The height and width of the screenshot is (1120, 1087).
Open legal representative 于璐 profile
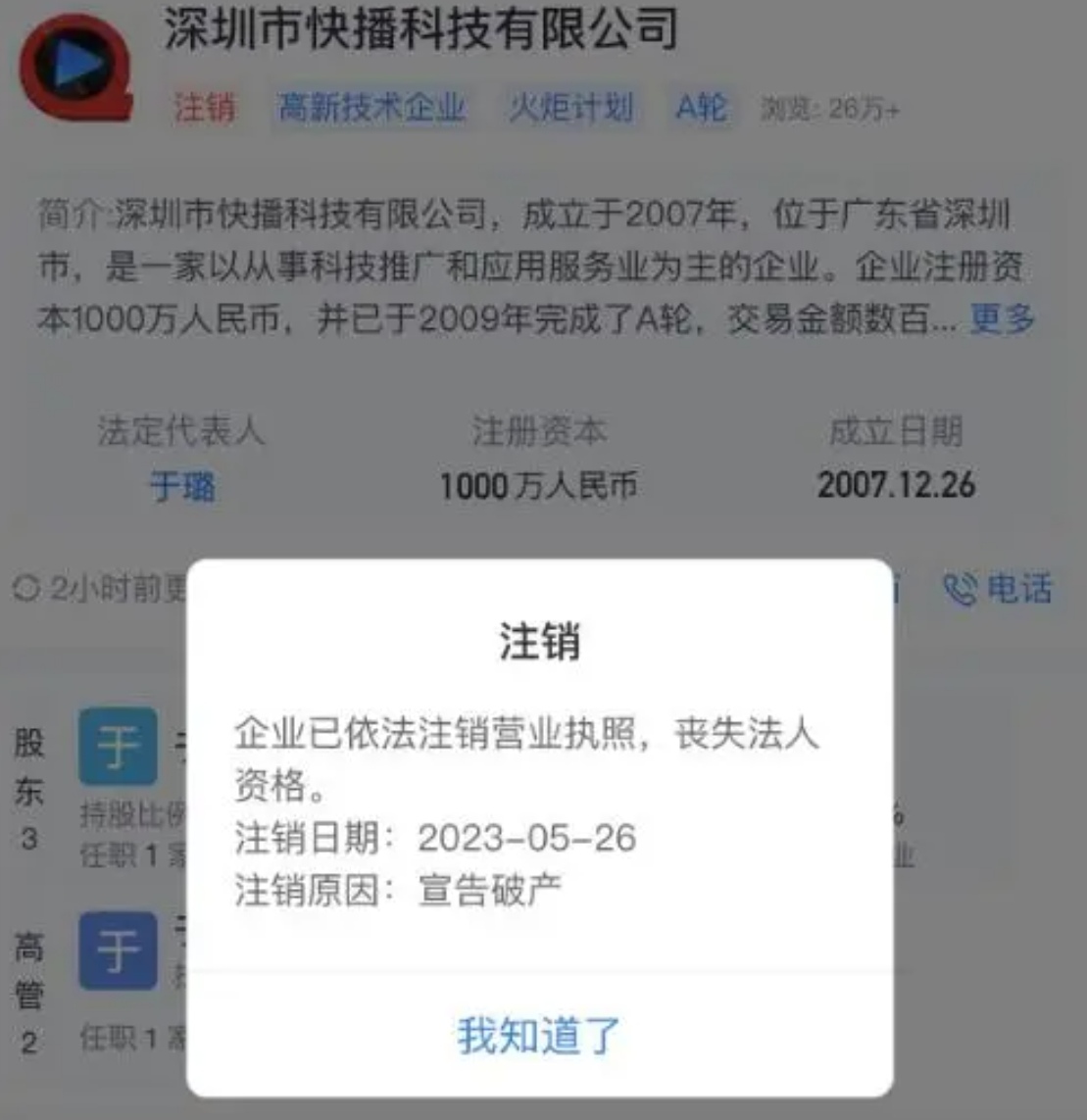coord(182,486)
